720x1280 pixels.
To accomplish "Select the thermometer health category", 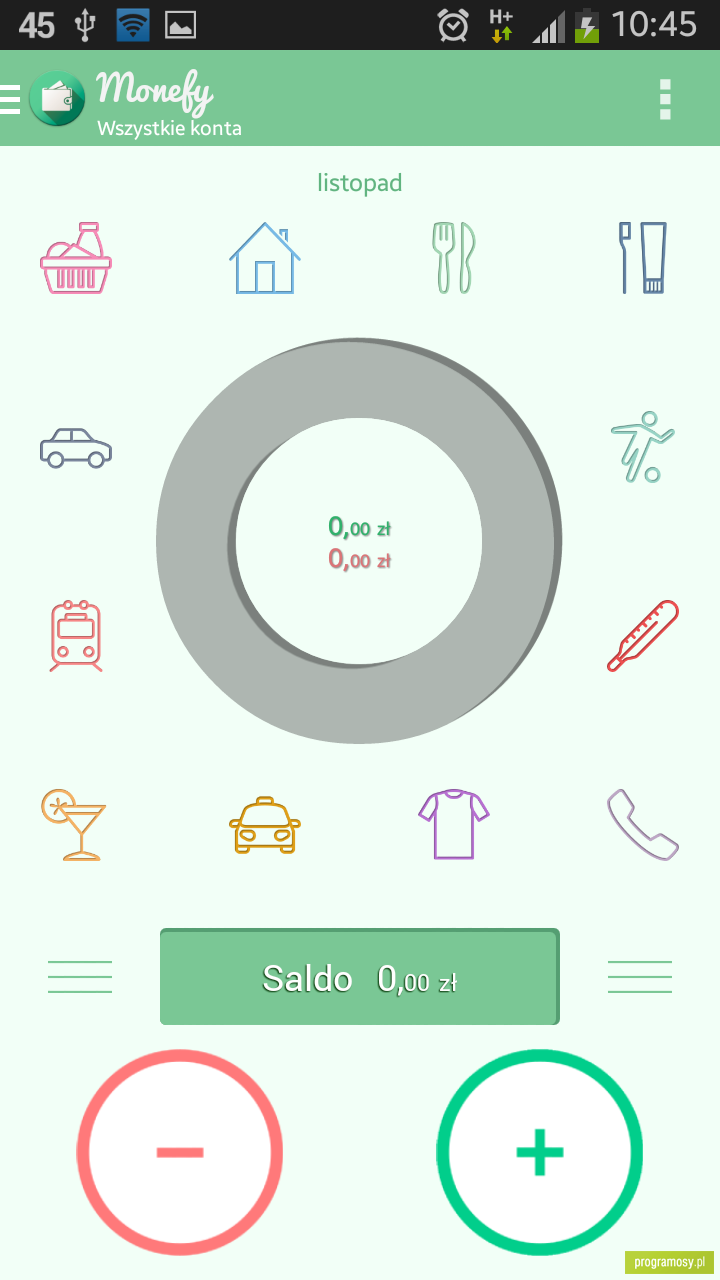I will click(643, 636).
